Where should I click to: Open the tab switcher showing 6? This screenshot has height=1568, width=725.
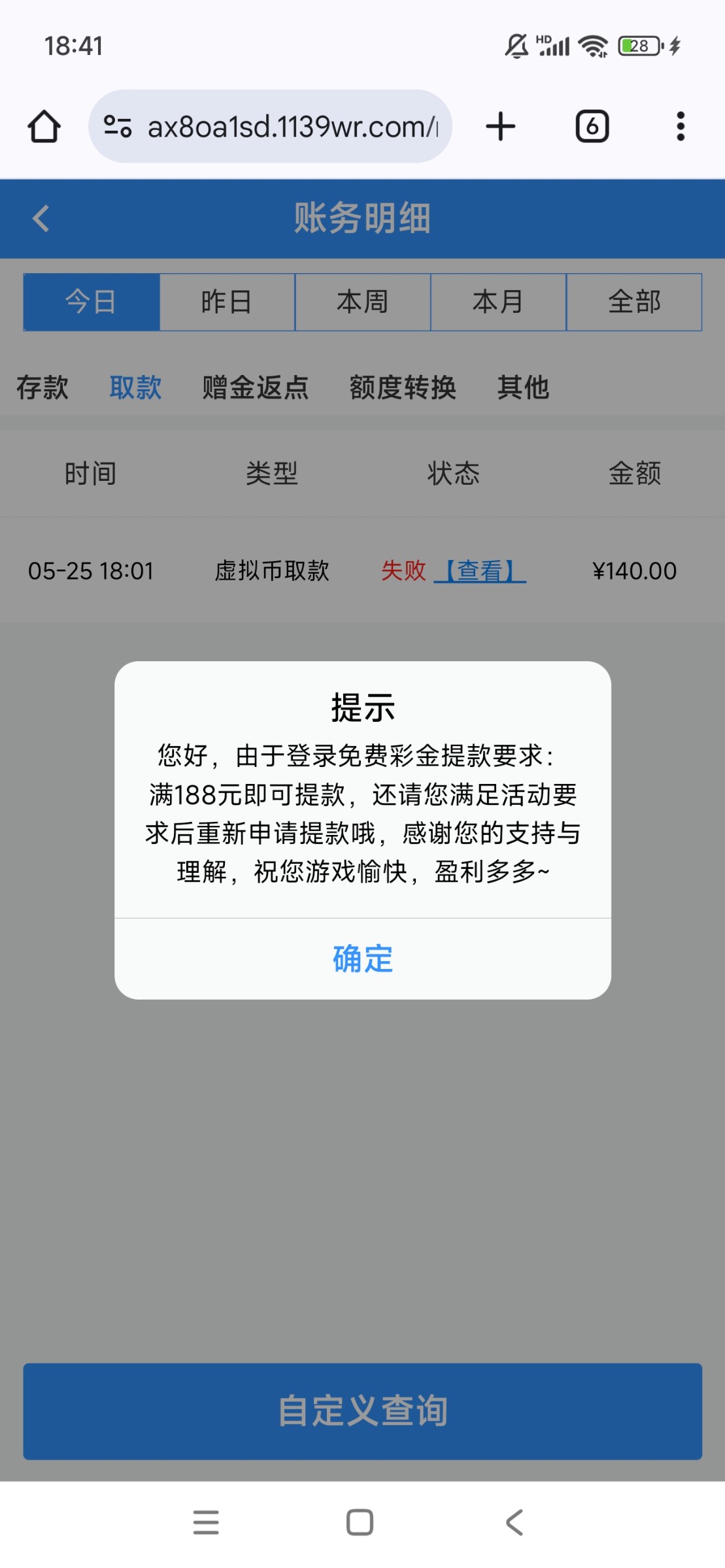tap(592, 126)
